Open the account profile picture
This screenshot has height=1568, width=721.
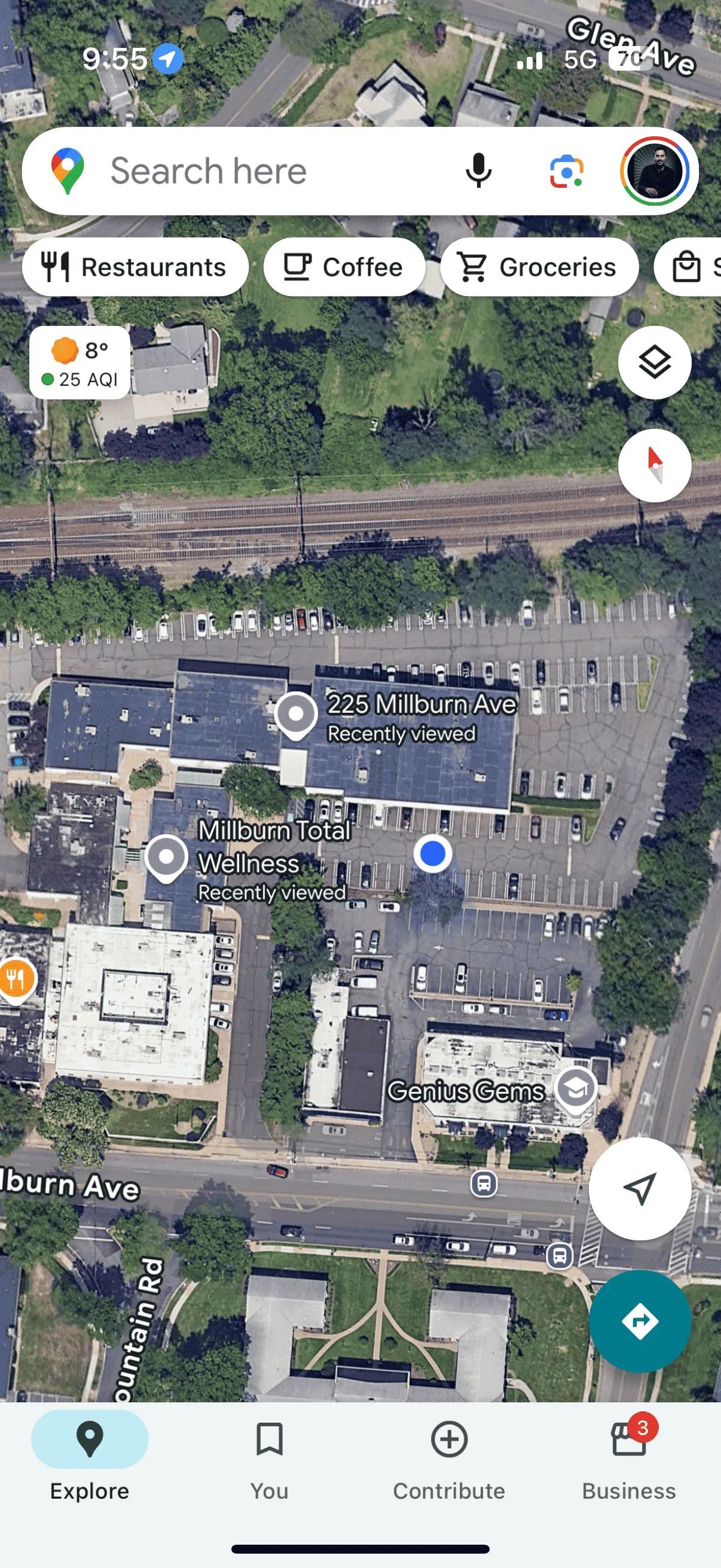click(x=654, y=171)
